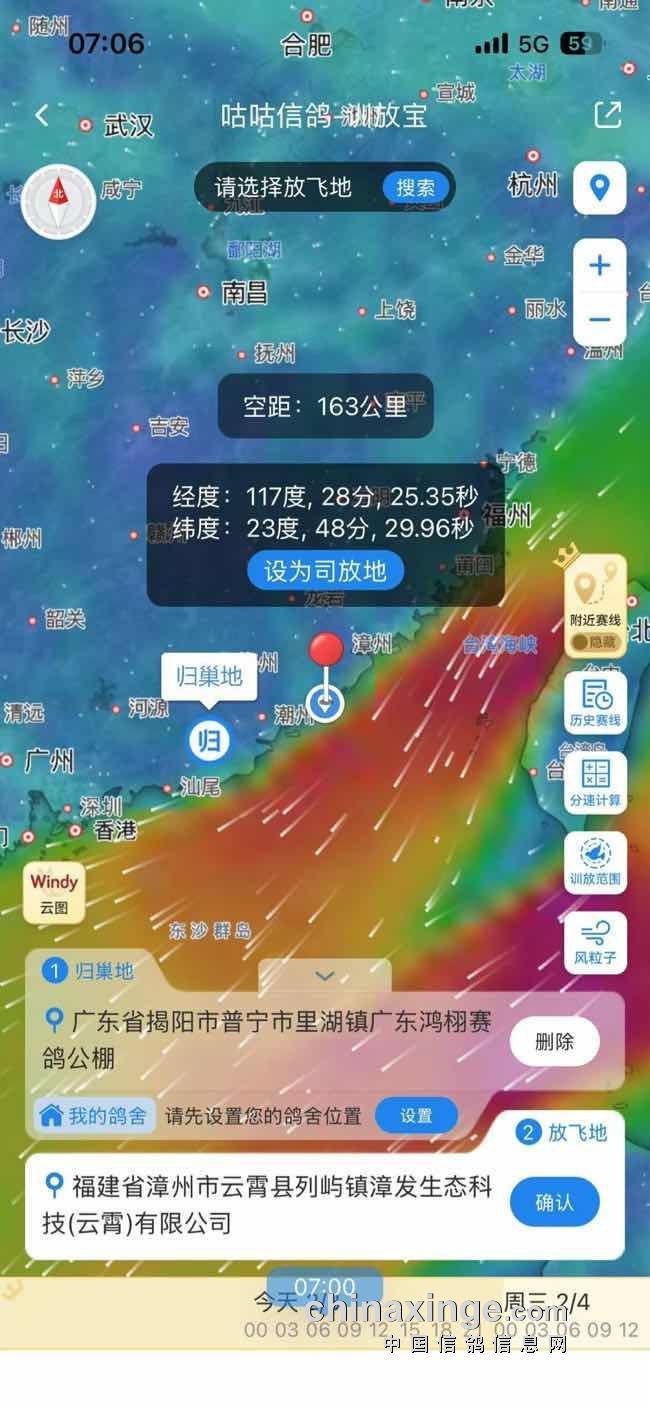650x1407 pixels.
Task: Zoom in the map with plus
Action: coord(600,266)
